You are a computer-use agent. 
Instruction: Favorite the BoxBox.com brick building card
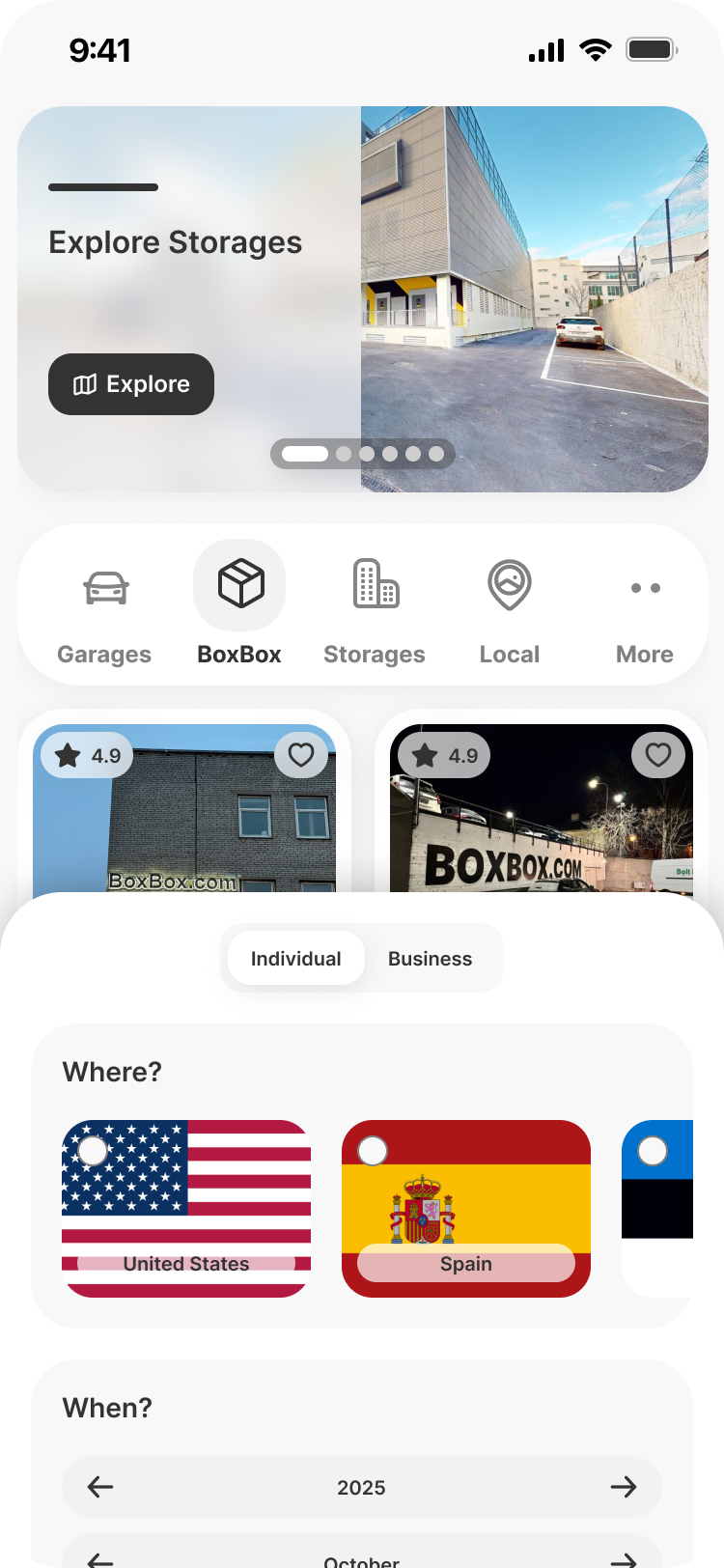[x=301, y=755]
